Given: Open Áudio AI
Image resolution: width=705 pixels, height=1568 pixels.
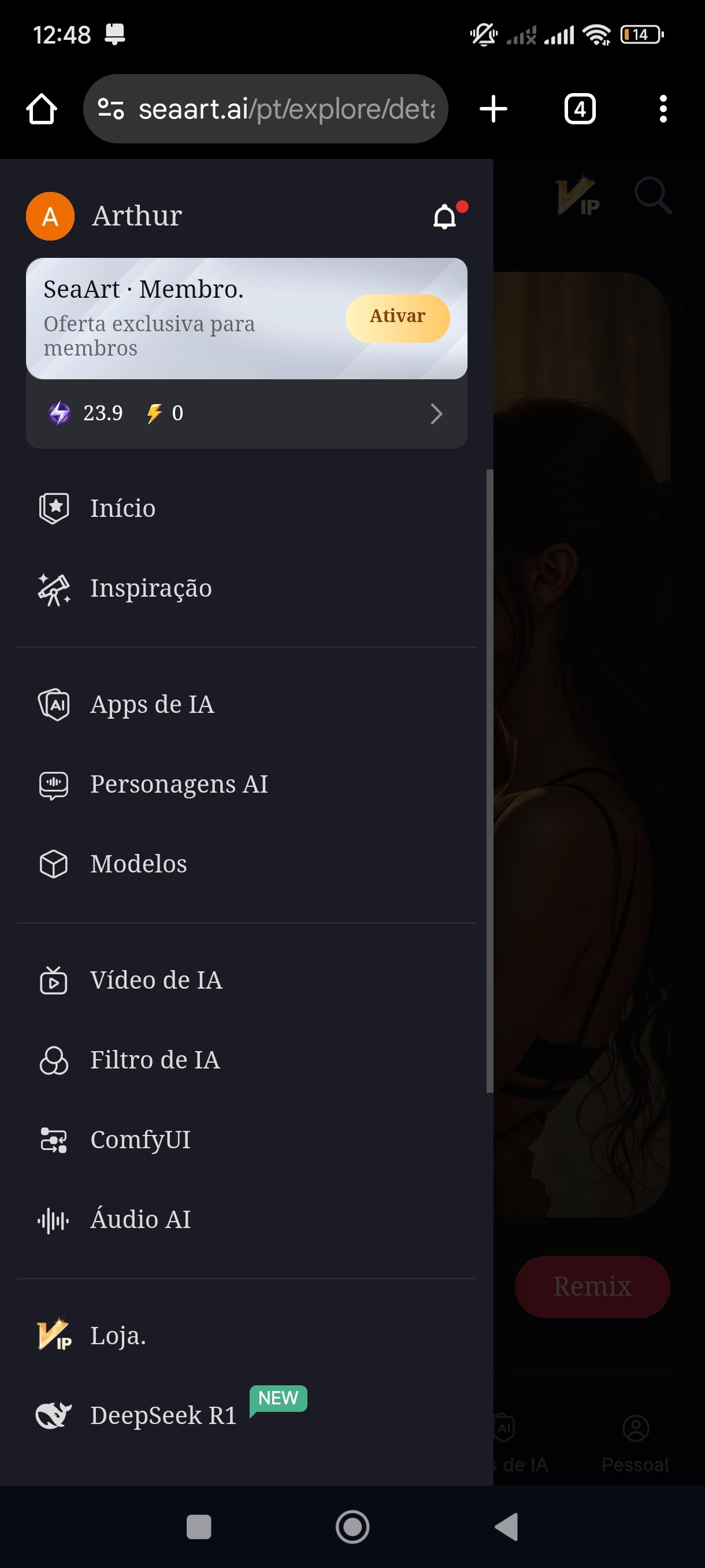Looking at the screenshot, I should [x=140, y=1219].
